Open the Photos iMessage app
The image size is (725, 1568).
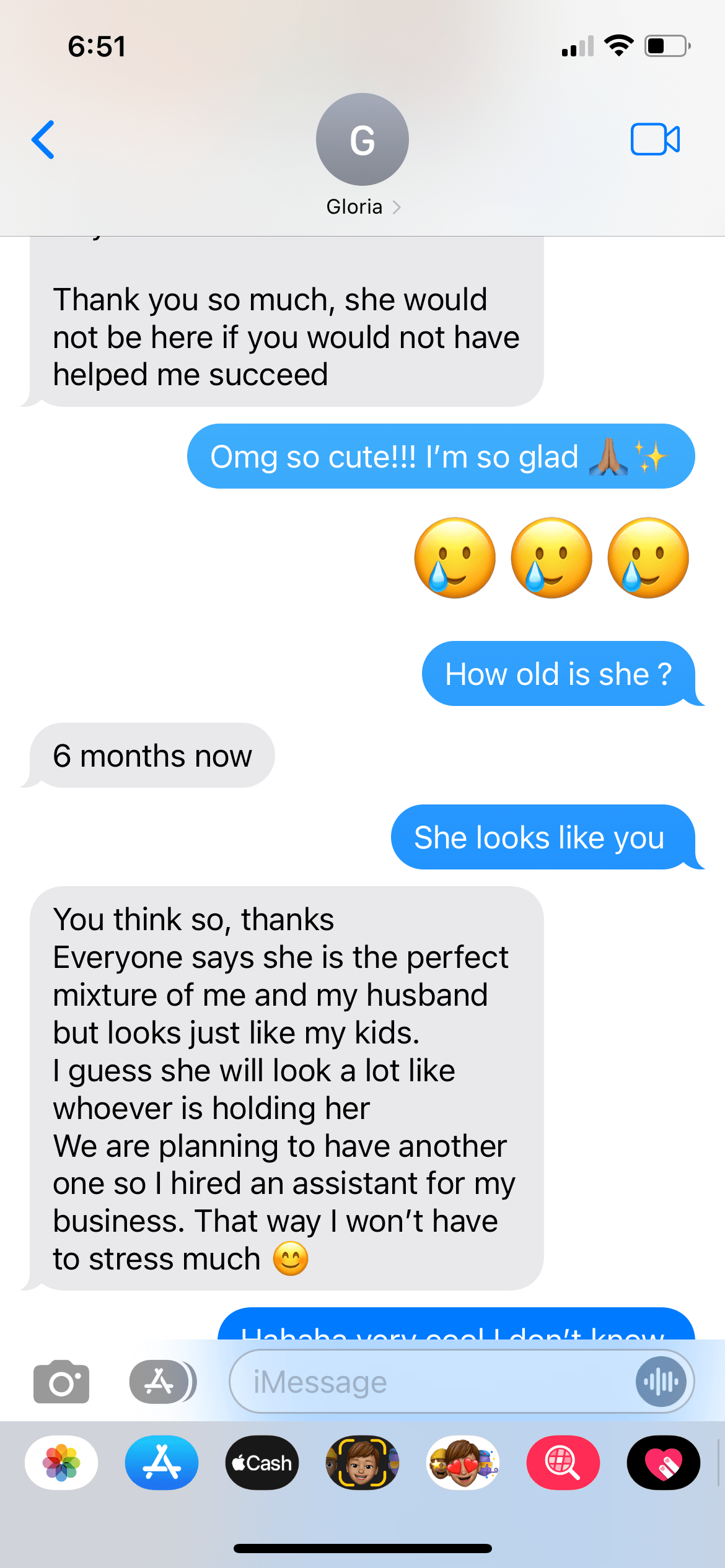click(x=61, y=1463)
